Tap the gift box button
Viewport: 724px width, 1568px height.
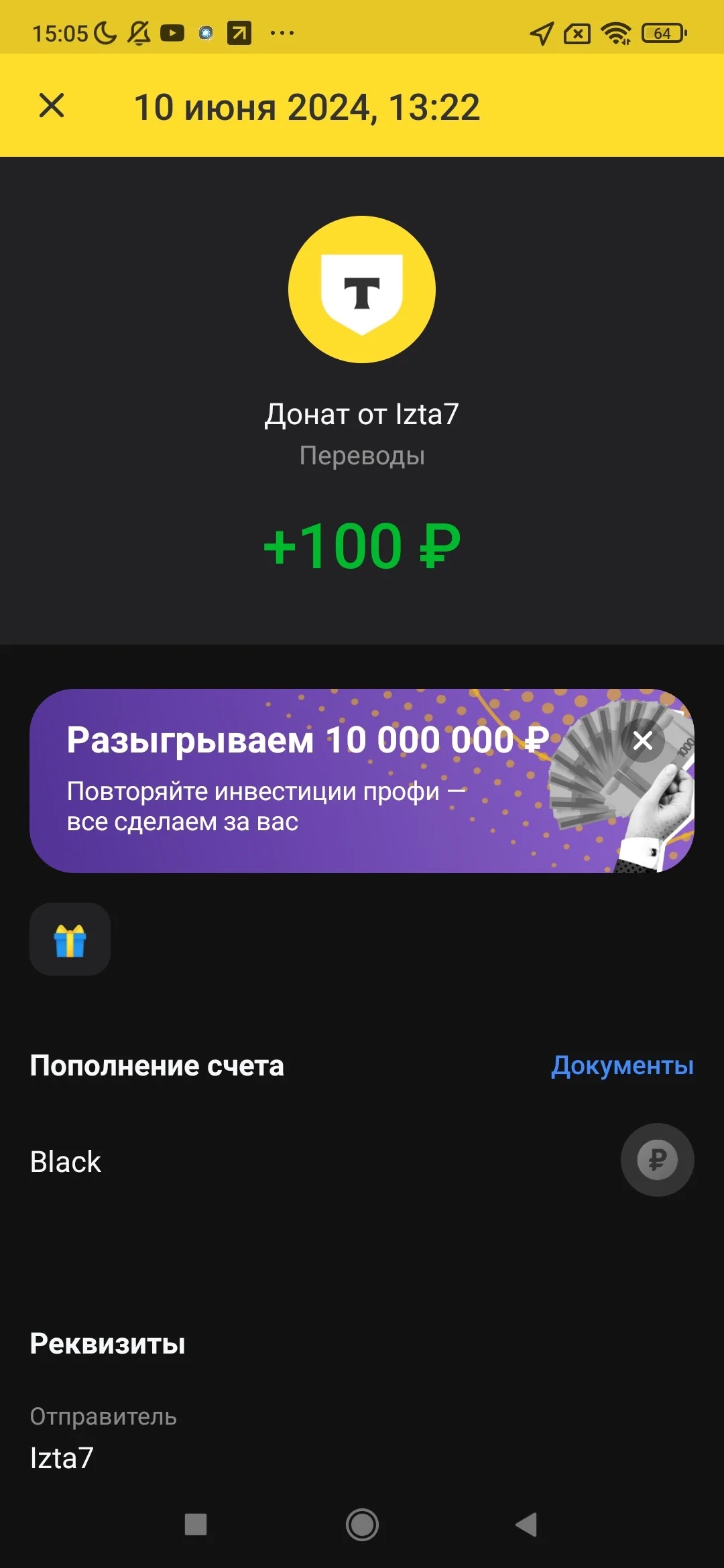tap(70, 939)
